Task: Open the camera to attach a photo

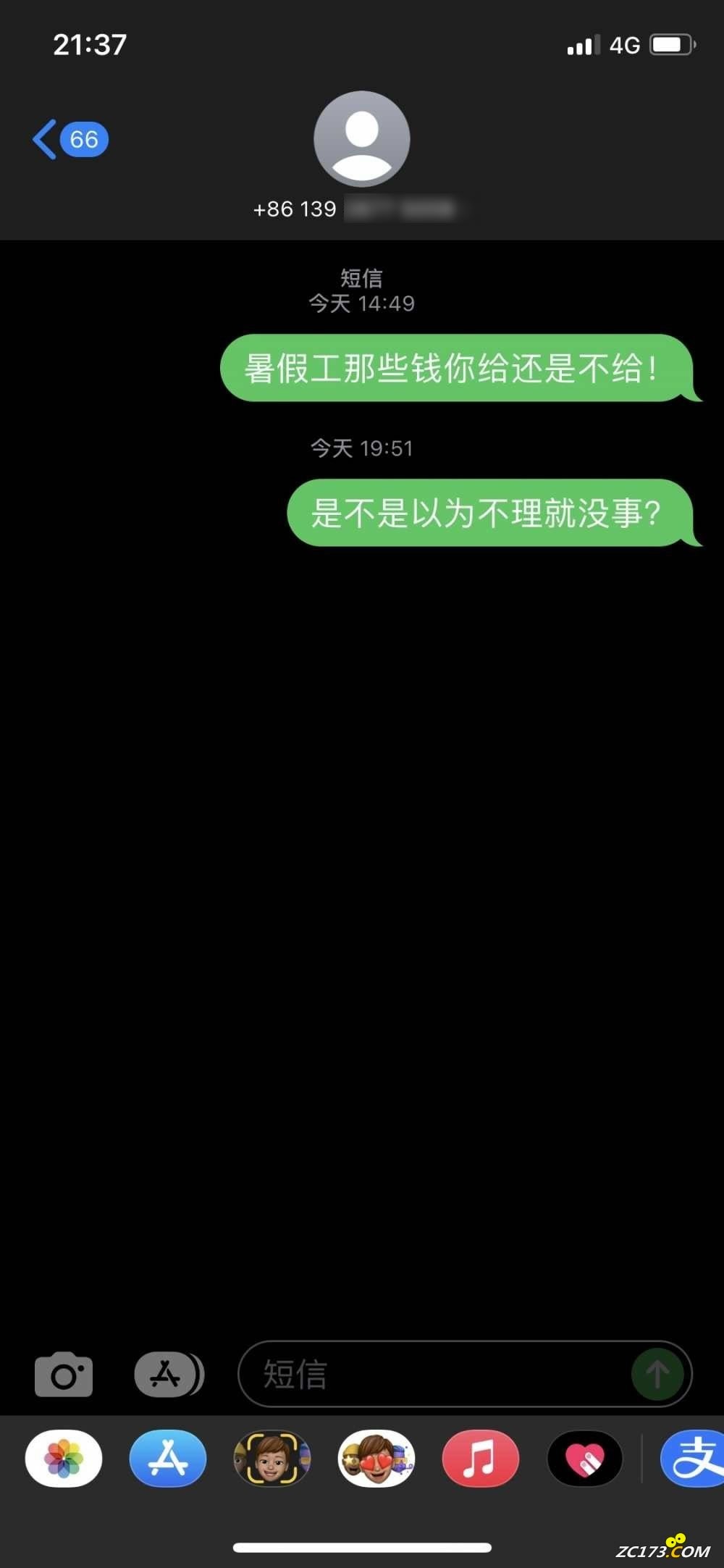Action: pos(64,1374)
